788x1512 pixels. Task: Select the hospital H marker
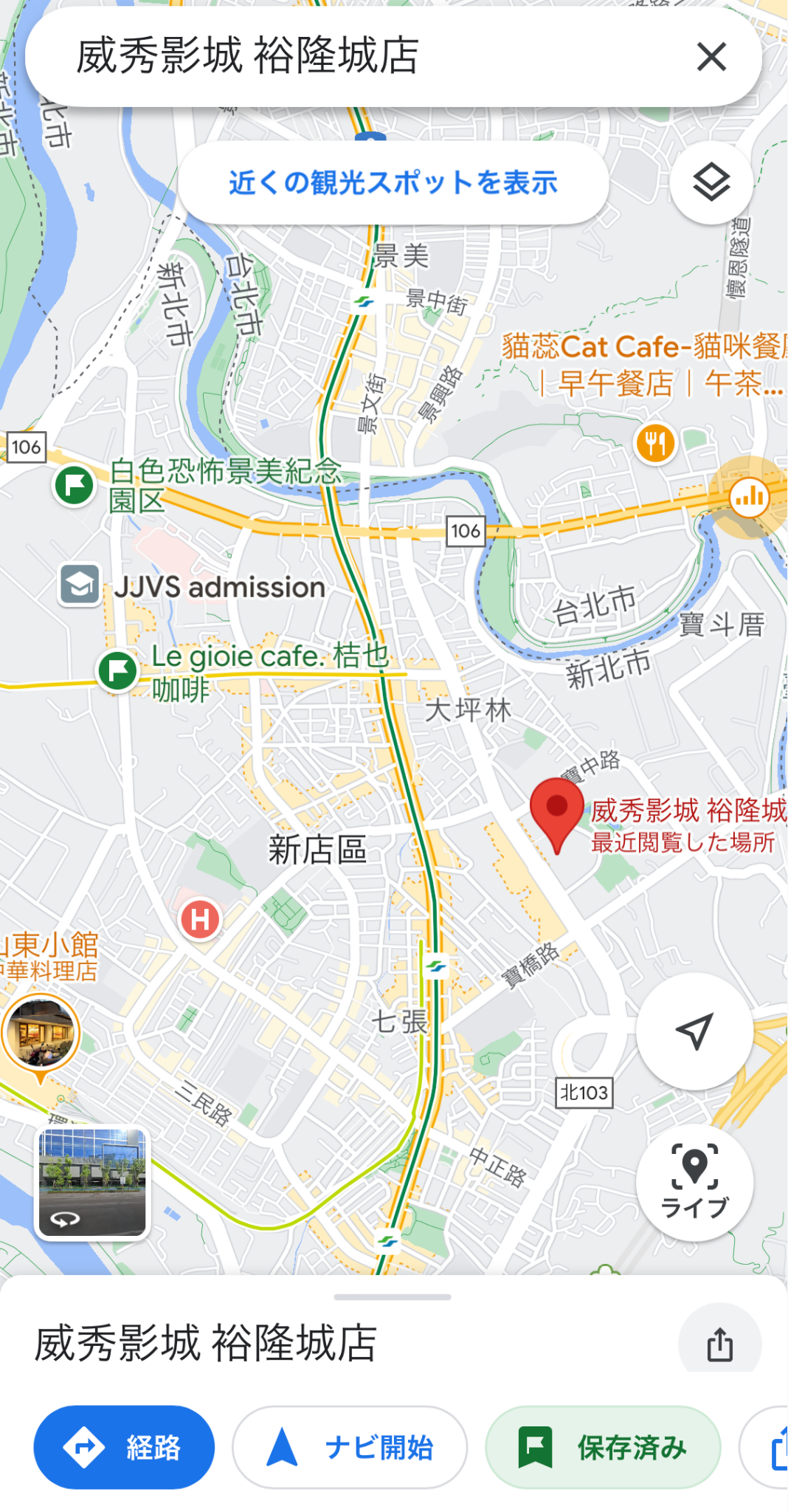[x=200, y=919]
